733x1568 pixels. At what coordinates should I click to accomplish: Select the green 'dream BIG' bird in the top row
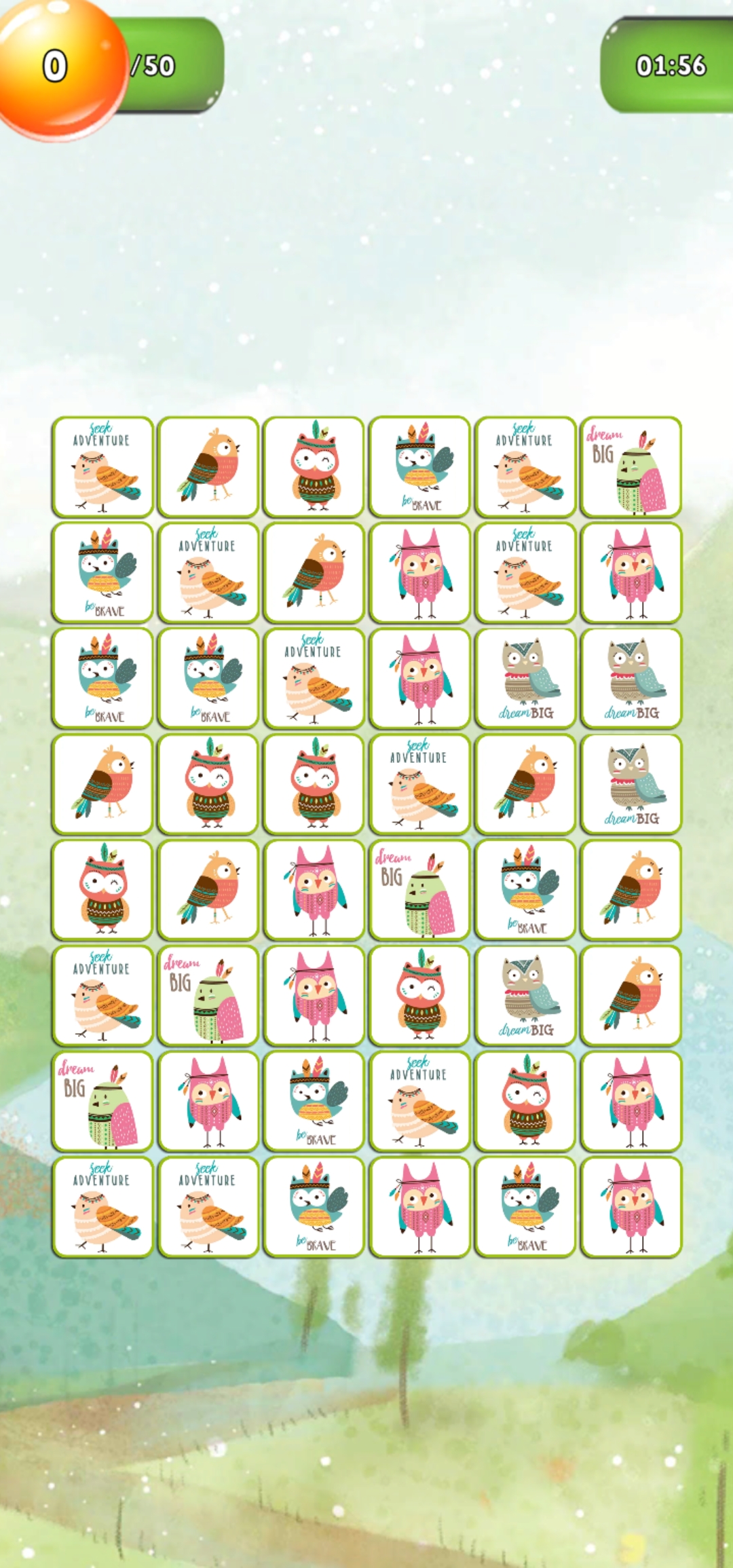631,467
